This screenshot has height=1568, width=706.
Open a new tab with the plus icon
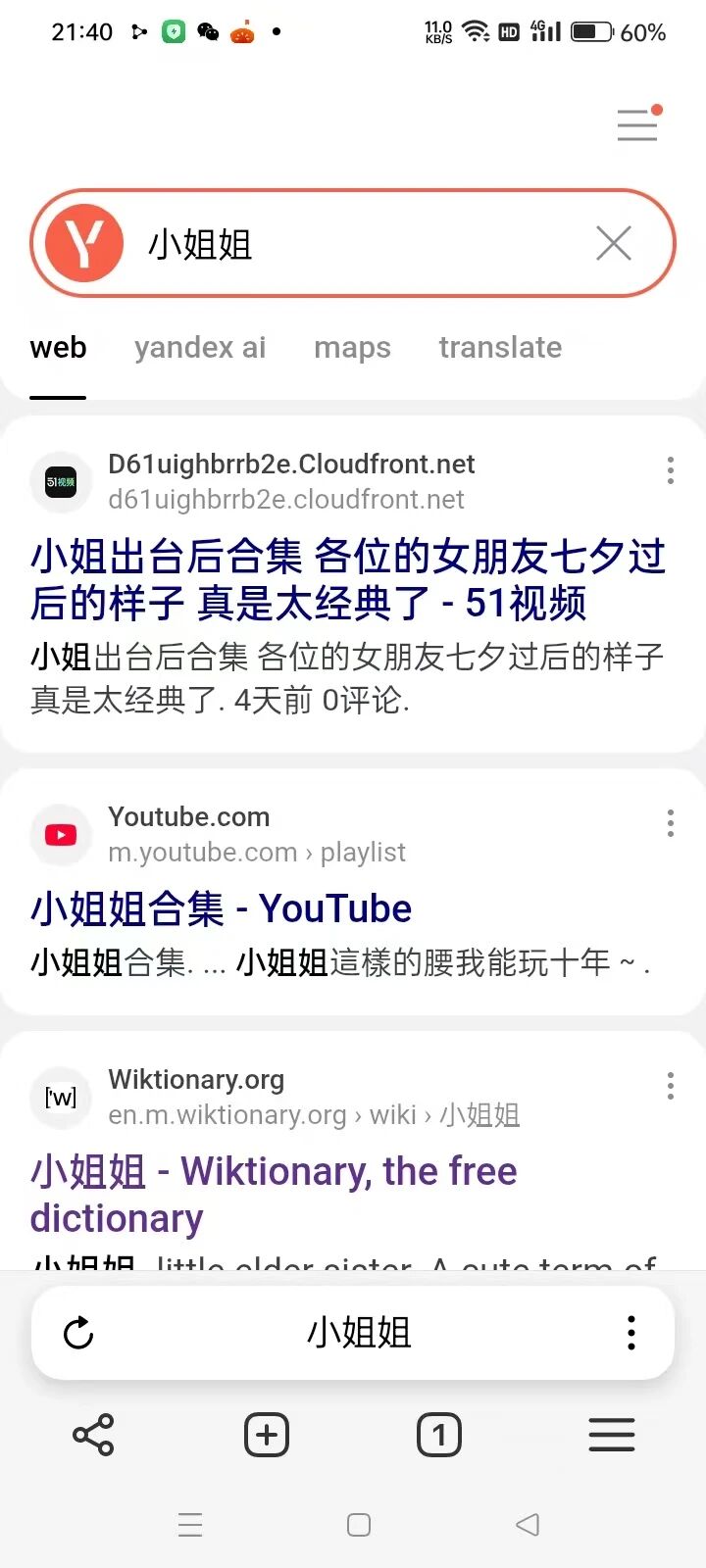tap(266, 1435)
